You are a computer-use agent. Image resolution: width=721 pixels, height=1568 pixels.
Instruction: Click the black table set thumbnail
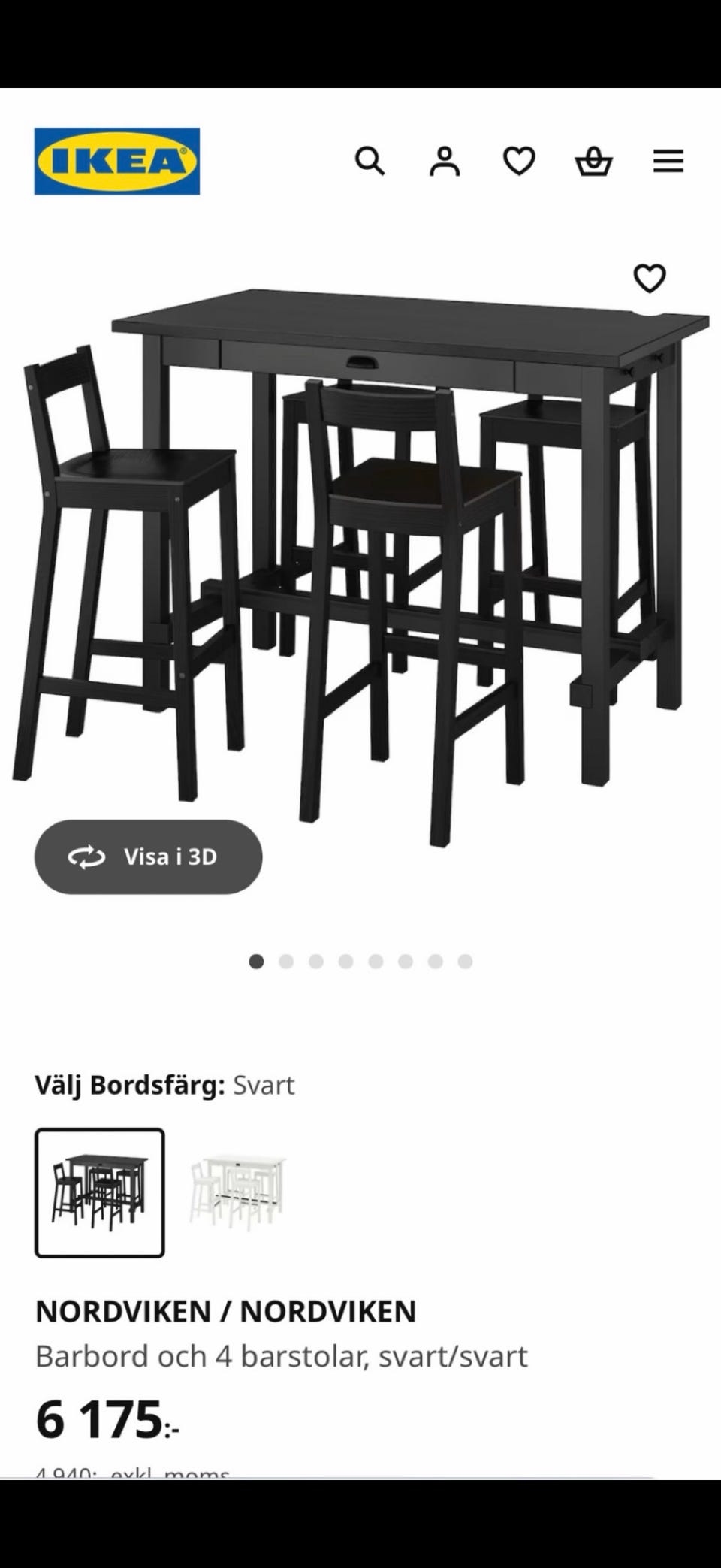[x=101, y=1190]
